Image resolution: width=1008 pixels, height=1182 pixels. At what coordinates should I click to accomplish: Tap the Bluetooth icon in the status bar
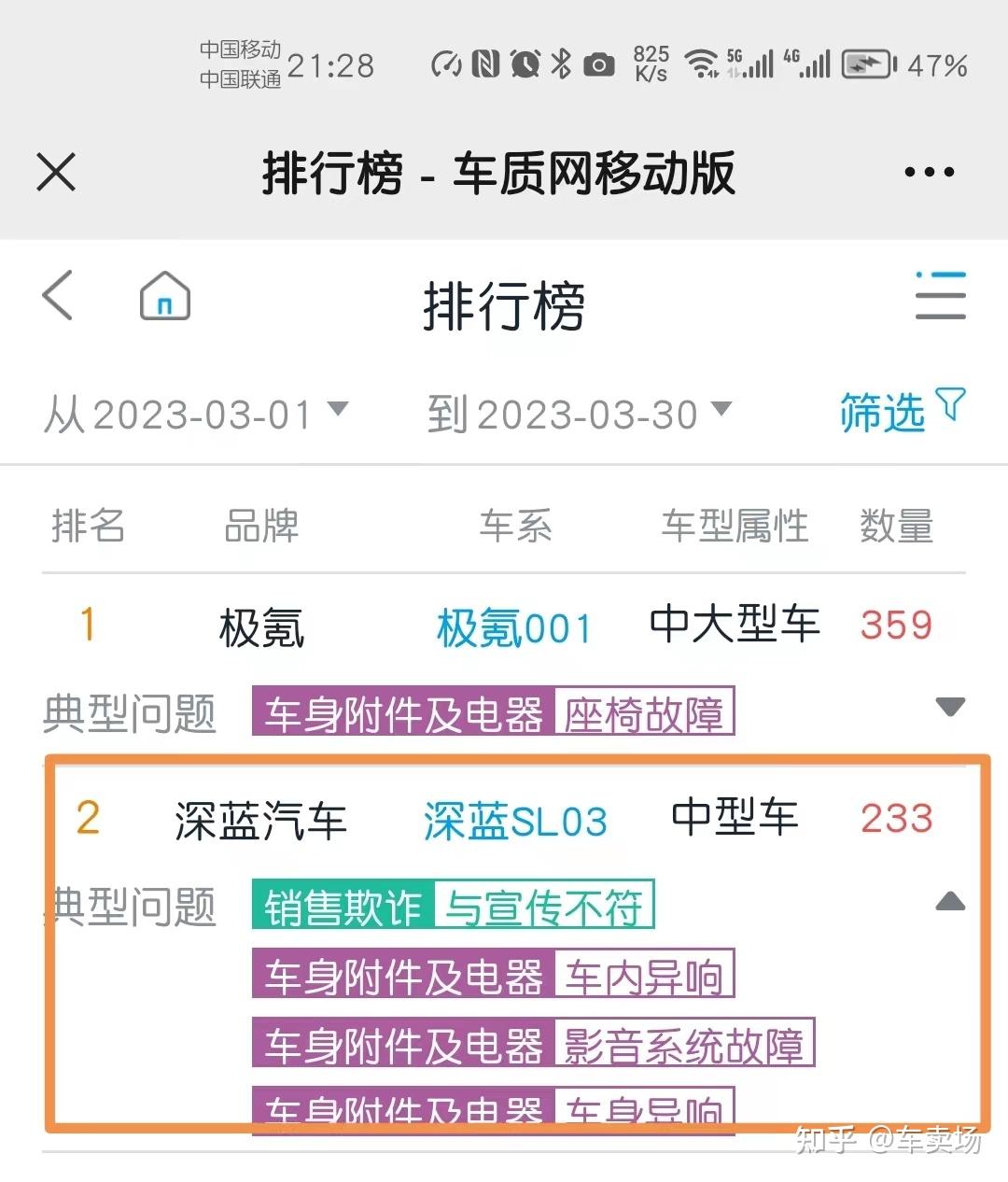(561, 63)
